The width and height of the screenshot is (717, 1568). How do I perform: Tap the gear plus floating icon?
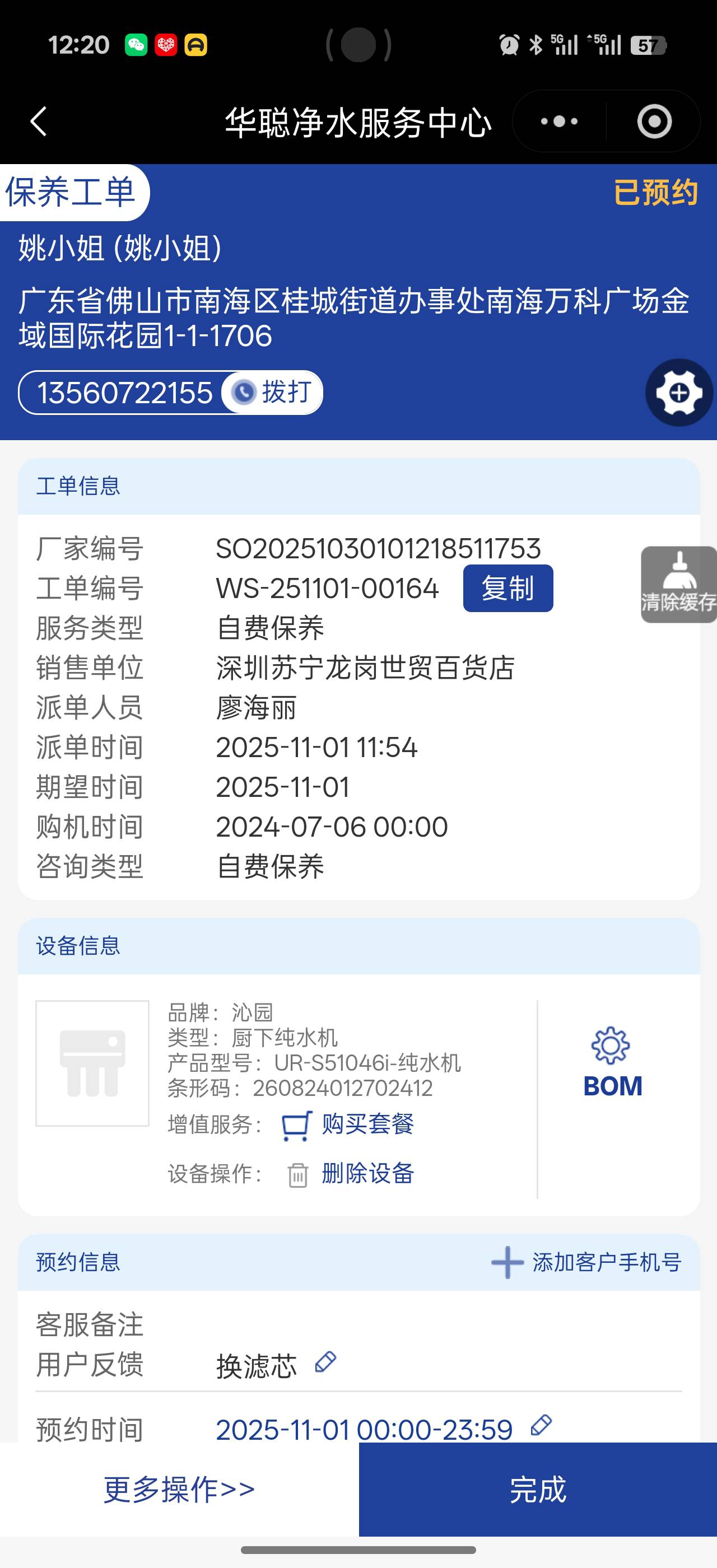(679, 393)
